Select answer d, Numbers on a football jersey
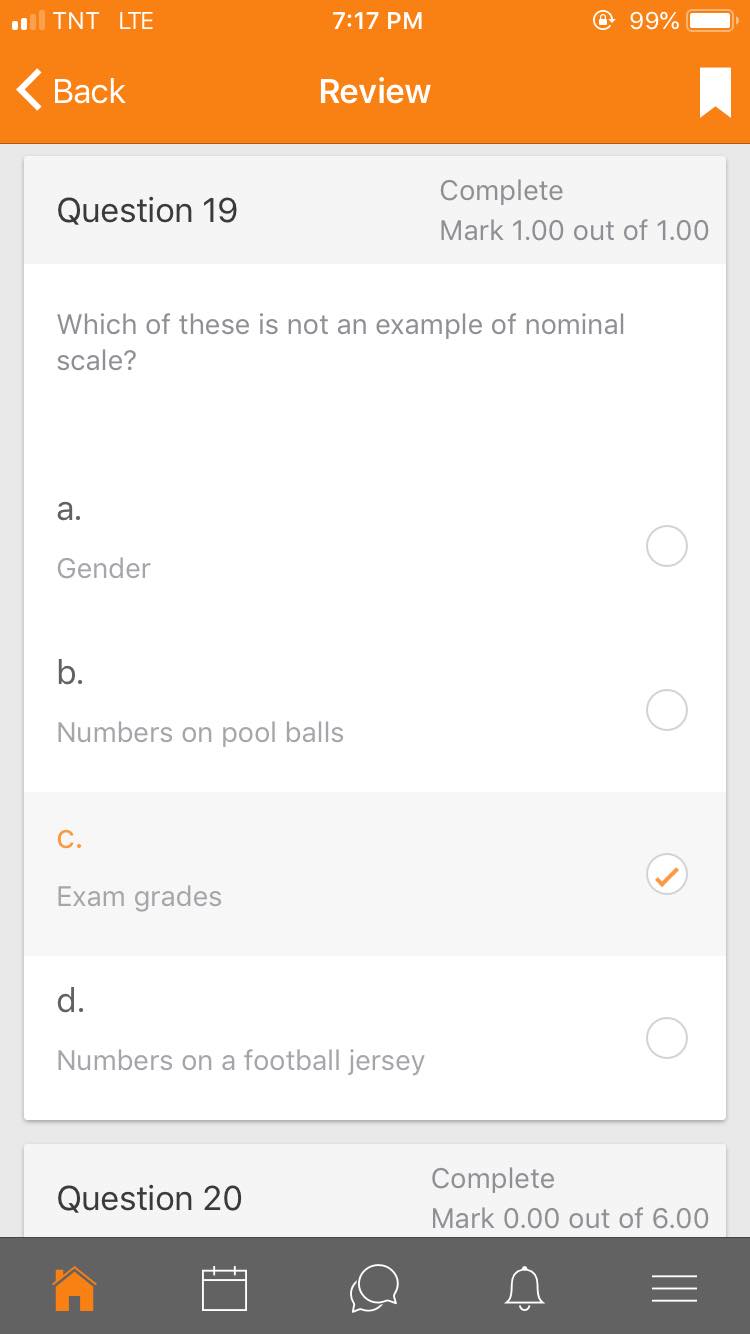 pyautogui.click(x=666, y=1038)
